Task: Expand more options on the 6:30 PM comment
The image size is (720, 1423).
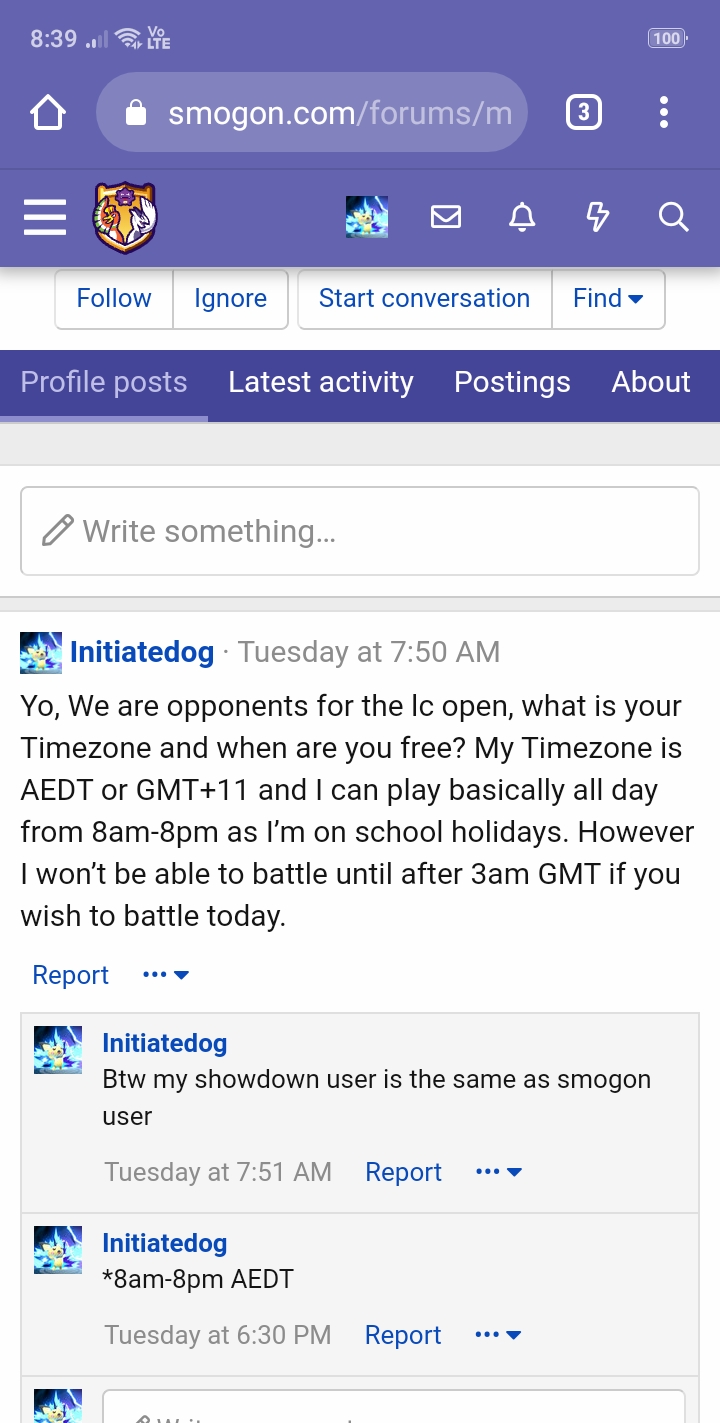Action: pyautogui.click(x=498, y=1335)
